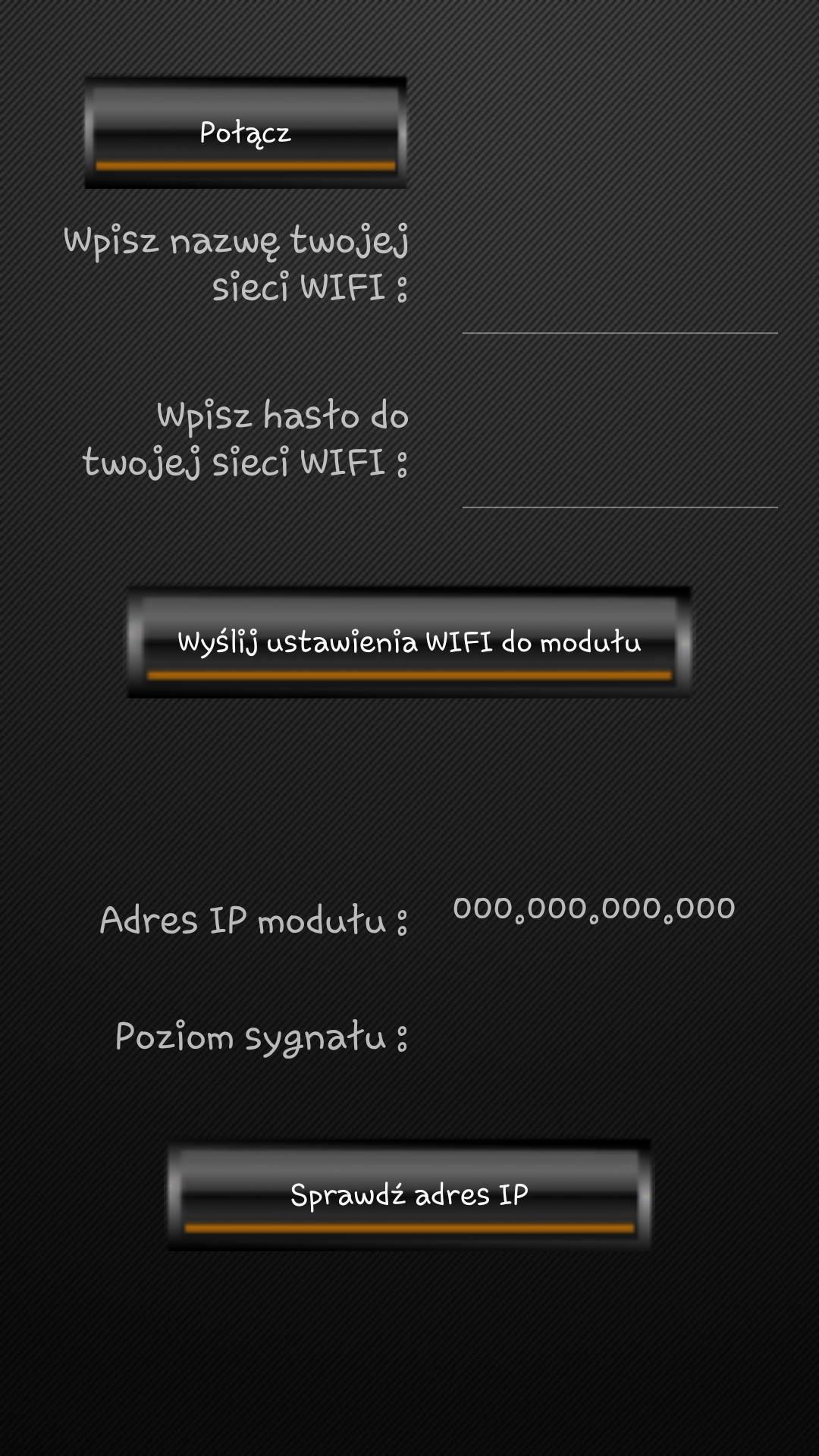Focus the WIFI network name field

(x=620, y=307)
